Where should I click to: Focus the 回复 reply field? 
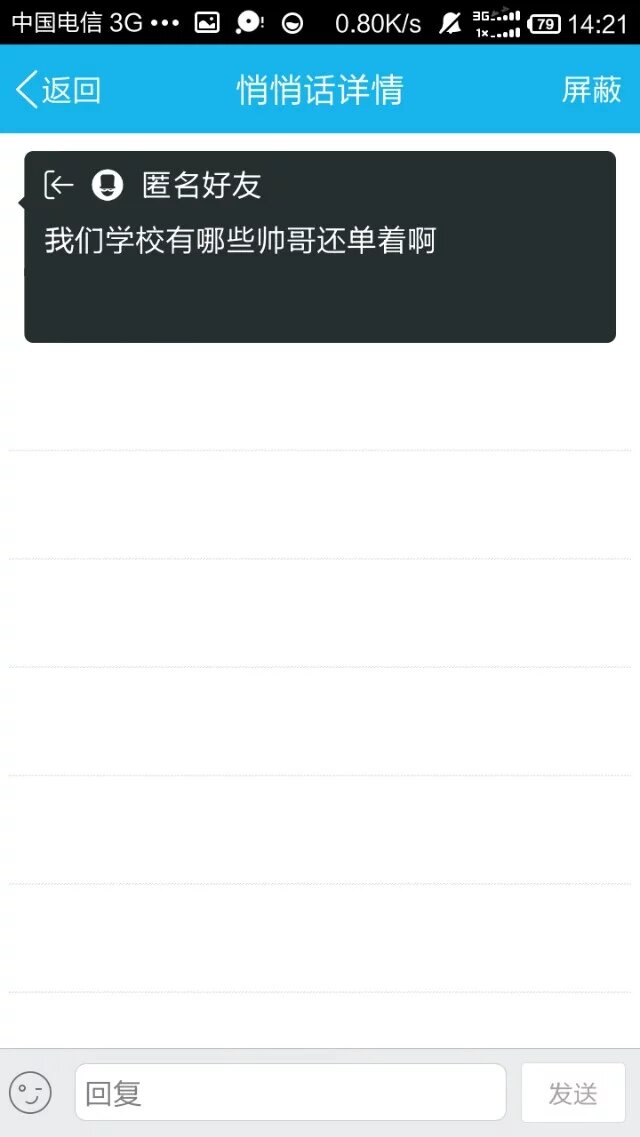click(x=290, y=1092)
